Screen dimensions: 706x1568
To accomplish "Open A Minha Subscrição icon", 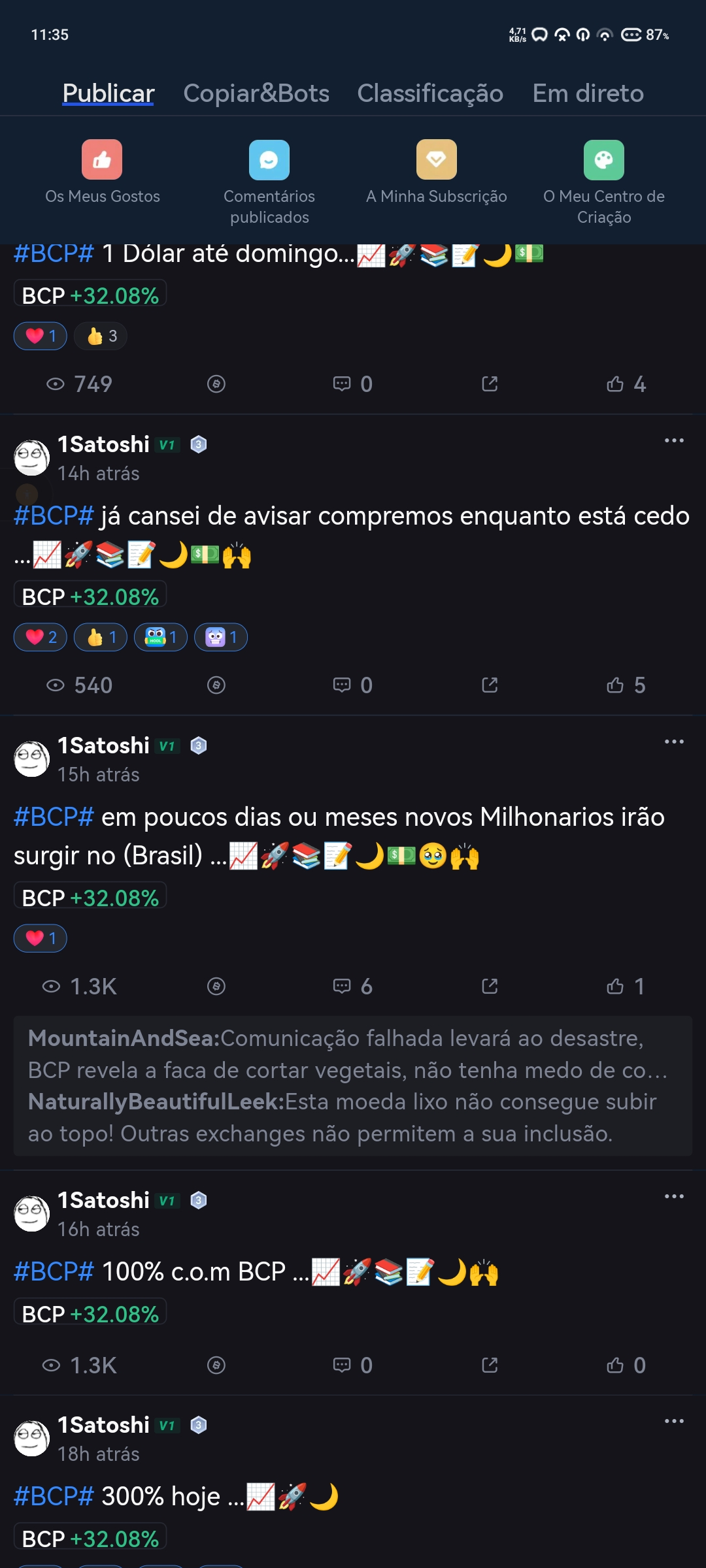I will [437, 159].
